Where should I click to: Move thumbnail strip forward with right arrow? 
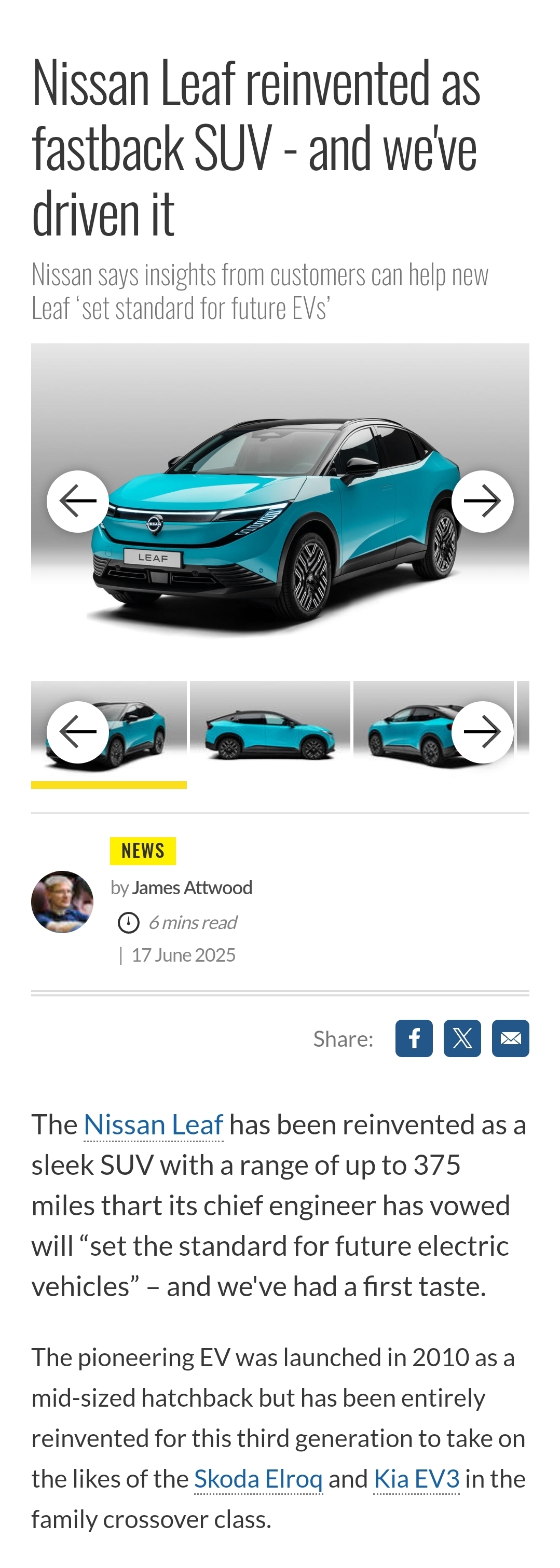[x=482, y=732]
